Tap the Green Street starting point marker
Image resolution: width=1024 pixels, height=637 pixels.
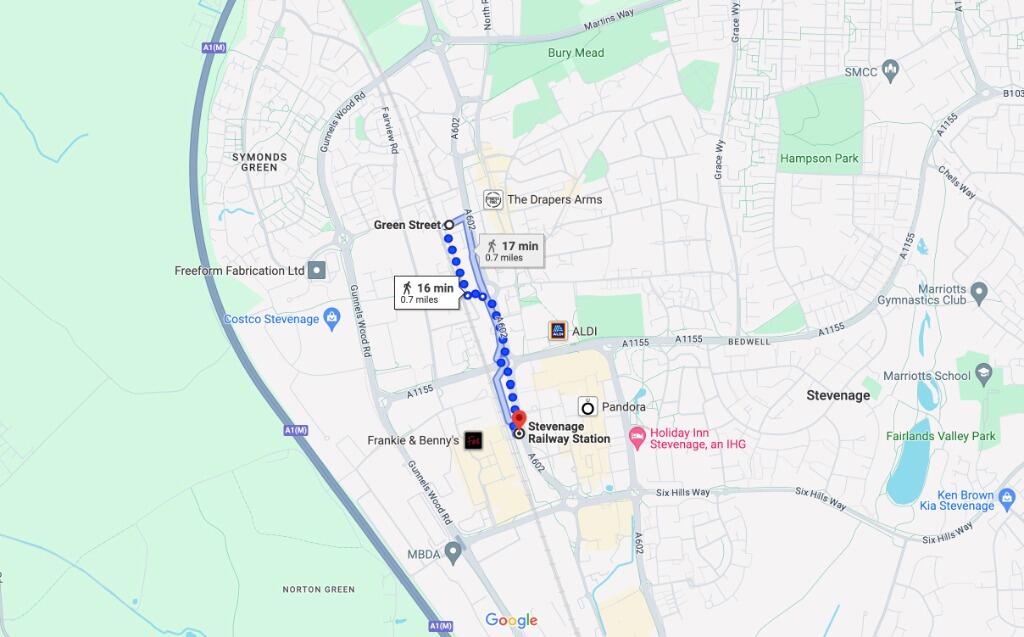[449, 225]
